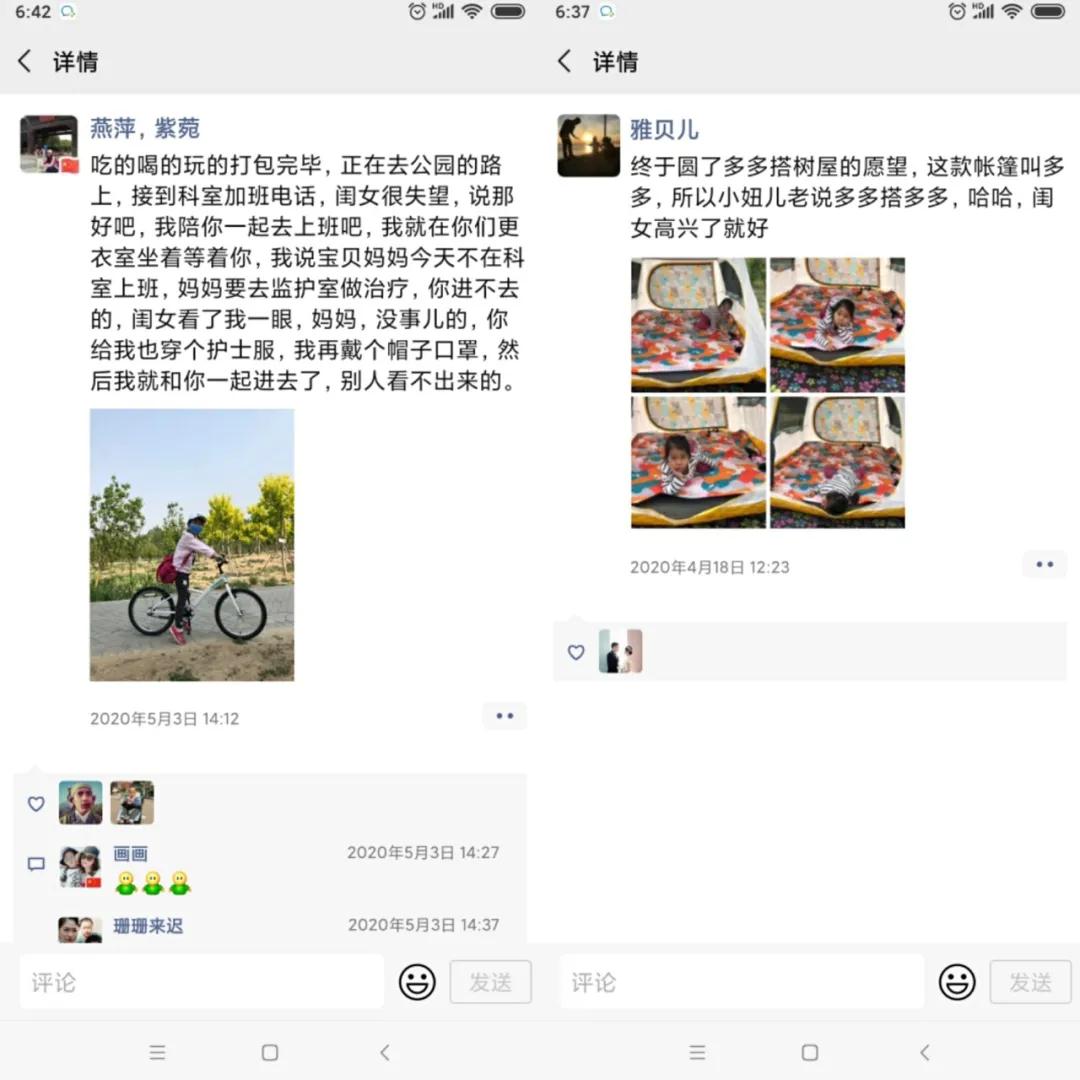The width and height of the screenshot is (1080, 1080).
Task: Open 燕萍, 紫菀 profile avatar
Action: 48,144
